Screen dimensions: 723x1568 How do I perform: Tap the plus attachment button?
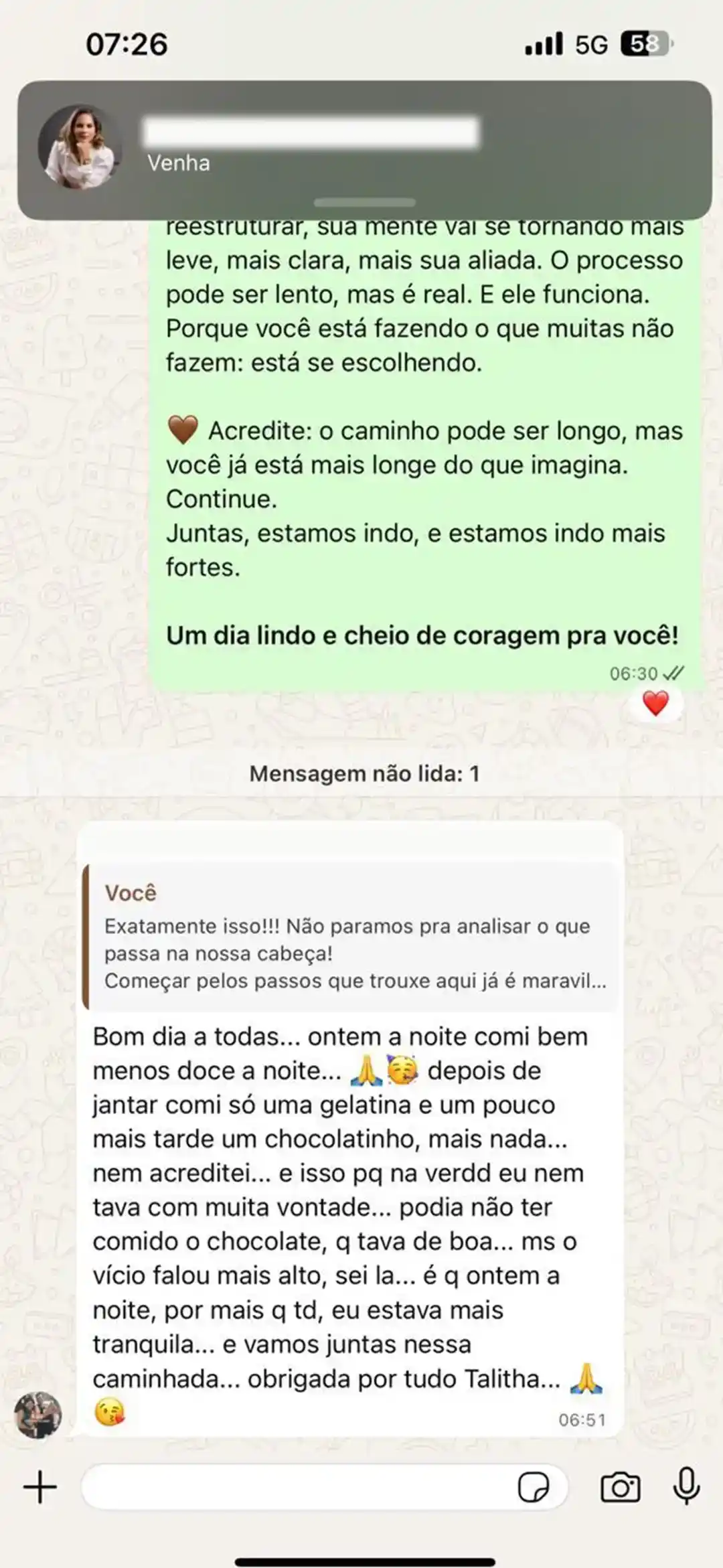[x=40, y=1488]
